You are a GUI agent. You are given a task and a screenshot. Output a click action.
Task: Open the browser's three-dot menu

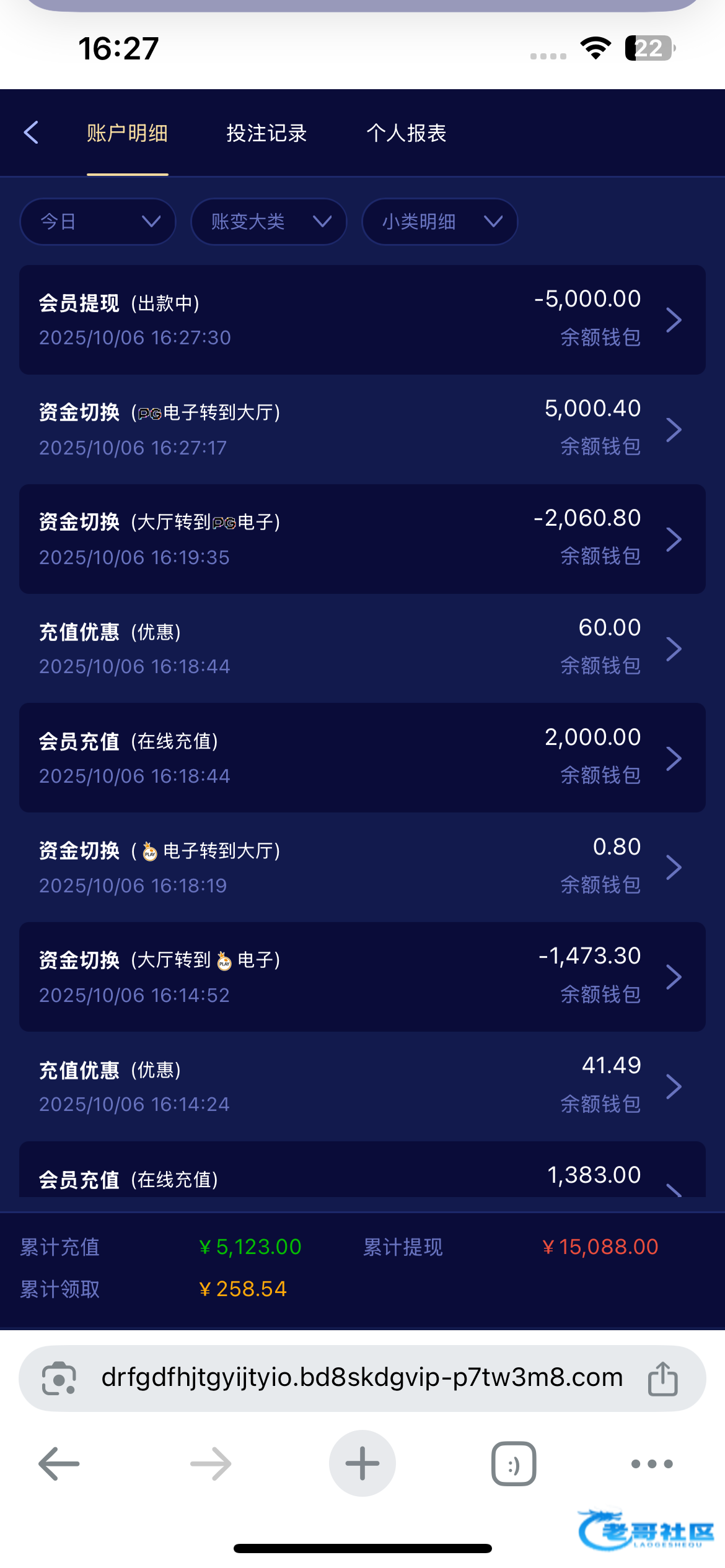tap(651, 1464)
